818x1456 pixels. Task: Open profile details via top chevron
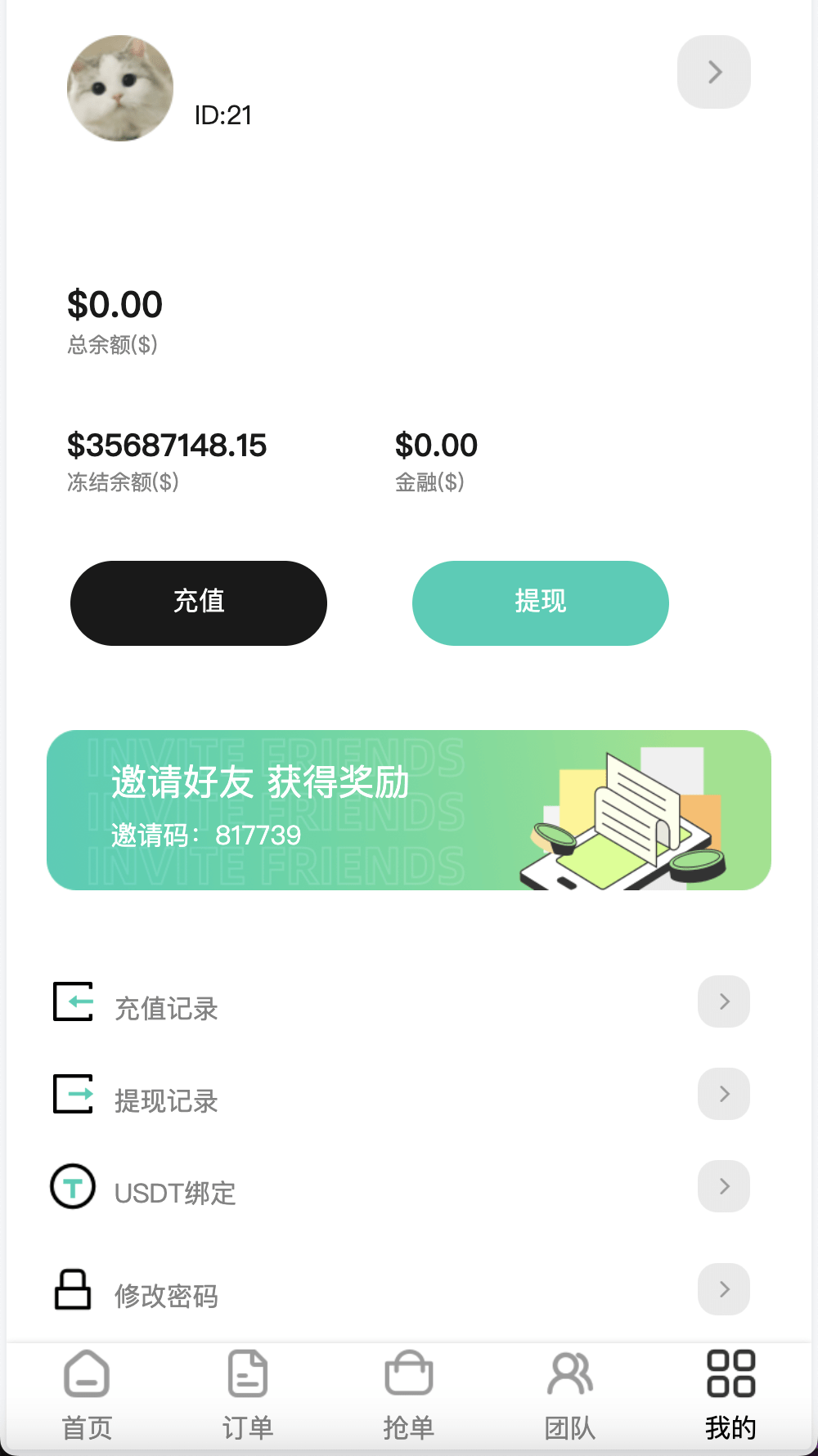(713, 72)
